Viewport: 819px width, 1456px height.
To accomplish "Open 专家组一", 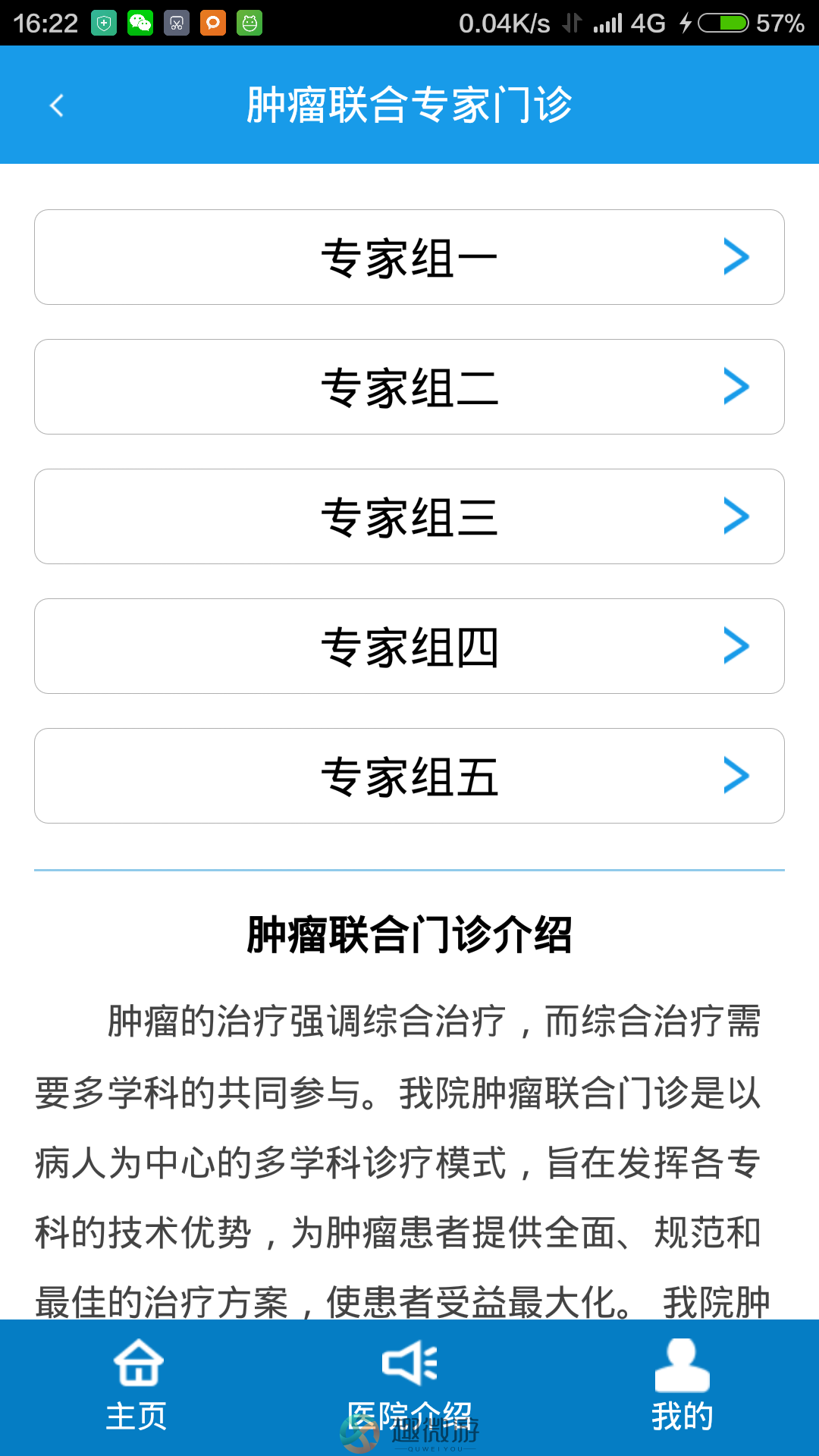I will click(409, 257).
